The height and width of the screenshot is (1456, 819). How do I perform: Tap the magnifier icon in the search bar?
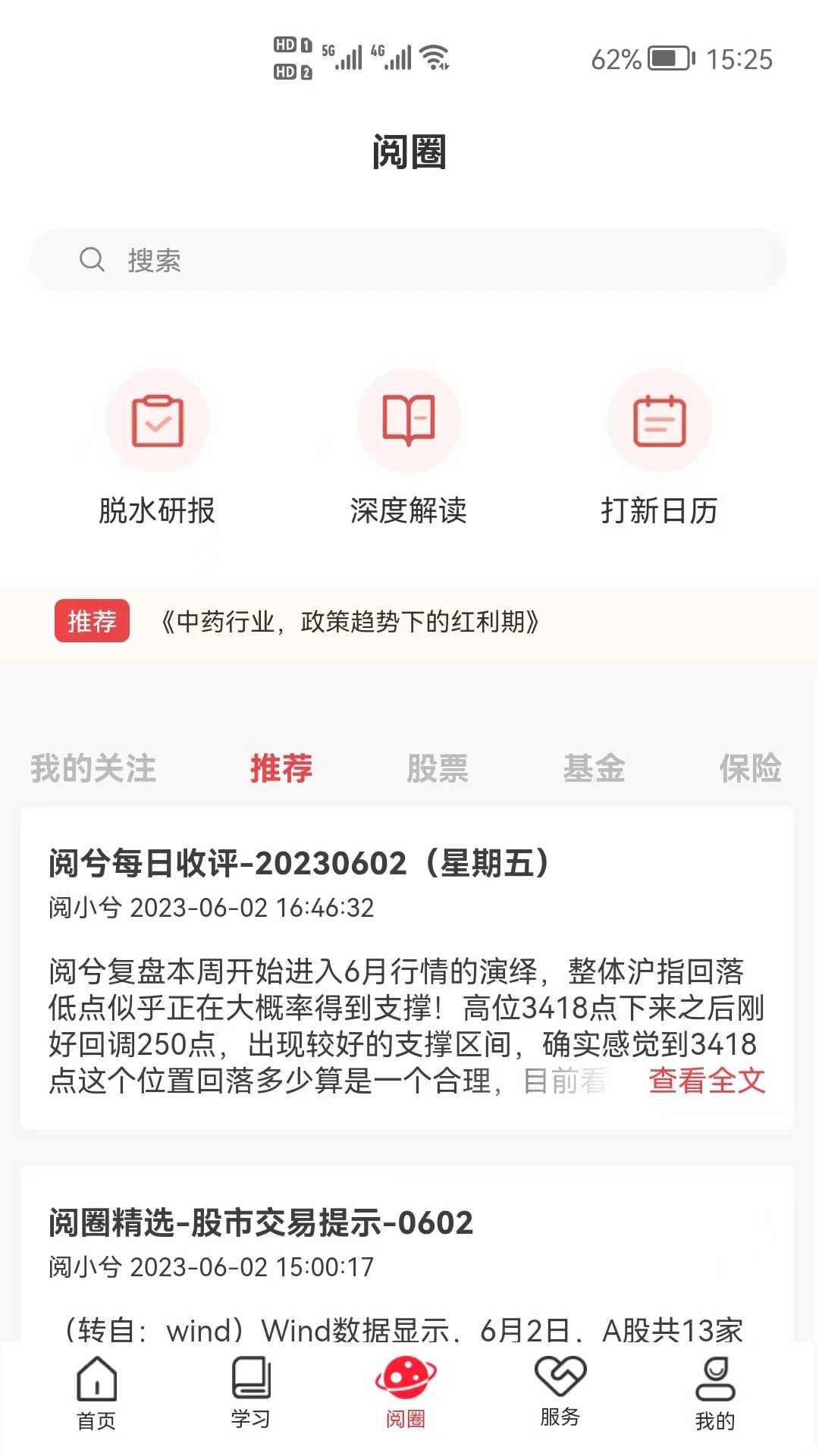(92, 259)
